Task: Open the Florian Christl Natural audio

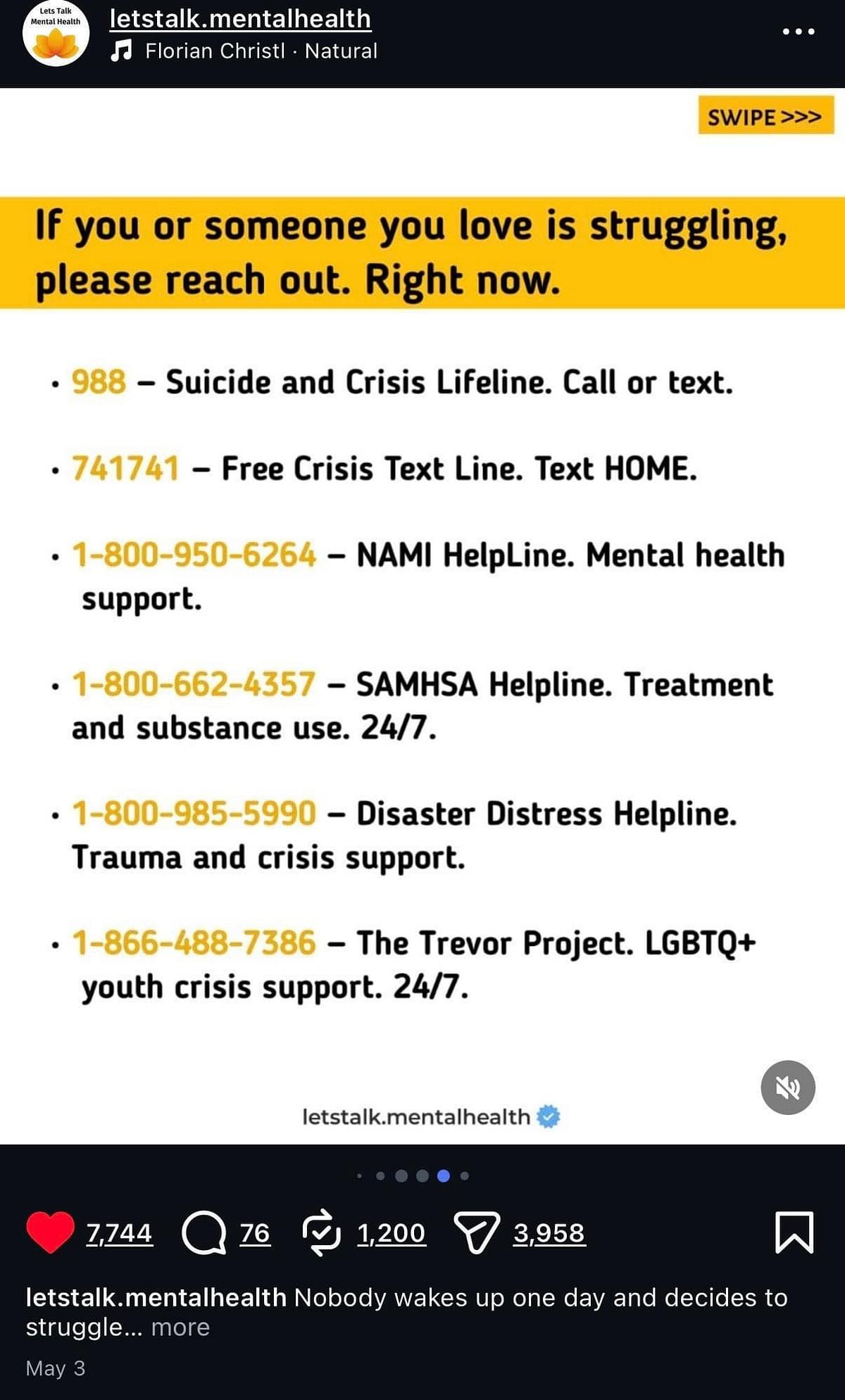Action: pos(244,51)
